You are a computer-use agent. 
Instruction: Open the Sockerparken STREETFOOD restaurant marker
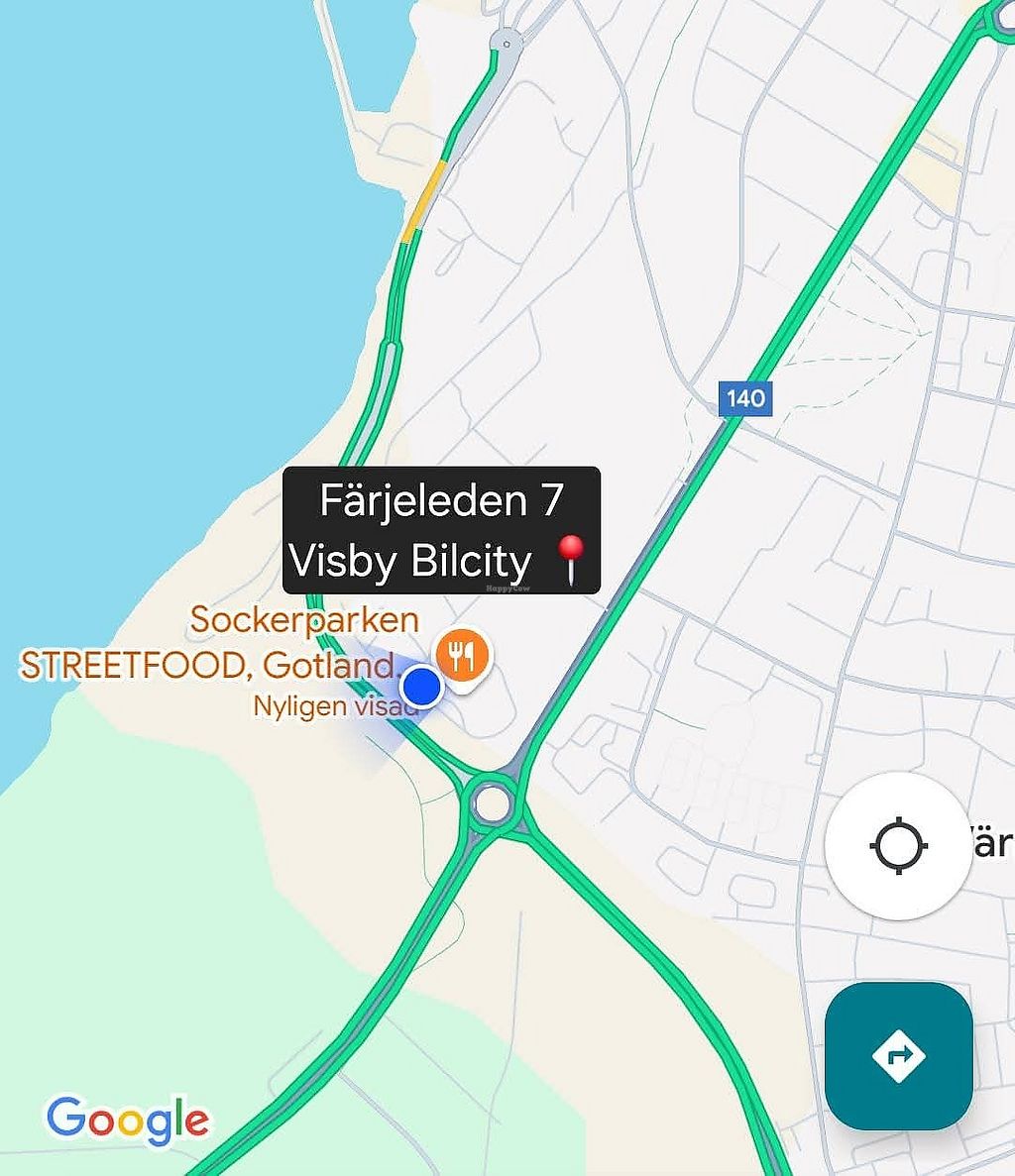point(462,655)
